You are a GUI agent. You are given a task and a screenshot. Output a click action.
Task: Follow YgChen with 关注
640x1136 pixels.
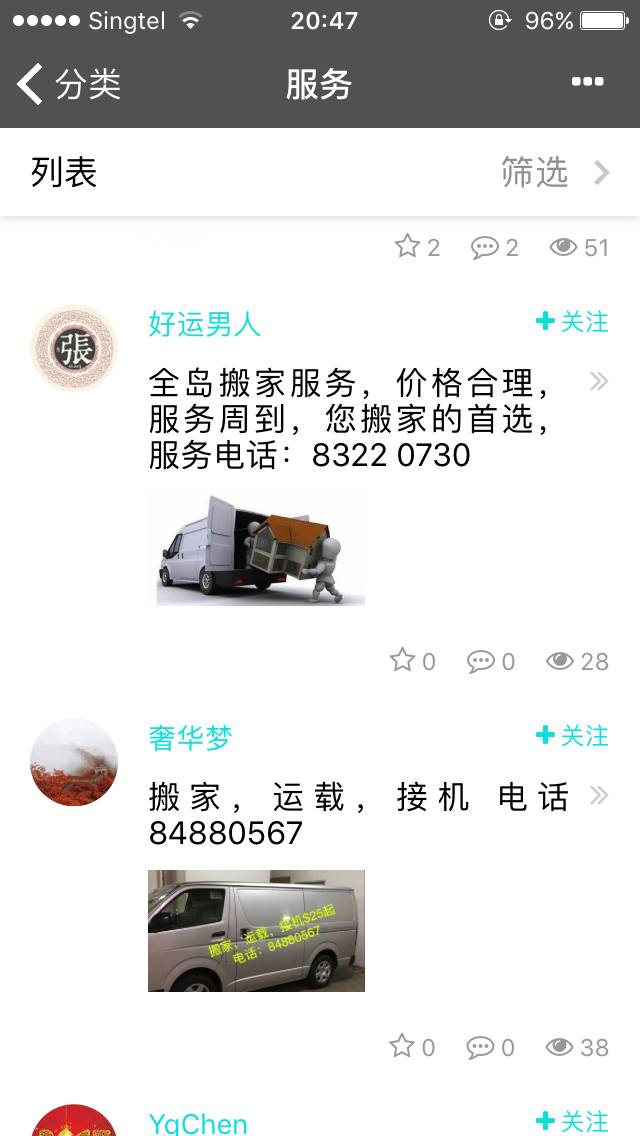click(x=572, y=1121)
